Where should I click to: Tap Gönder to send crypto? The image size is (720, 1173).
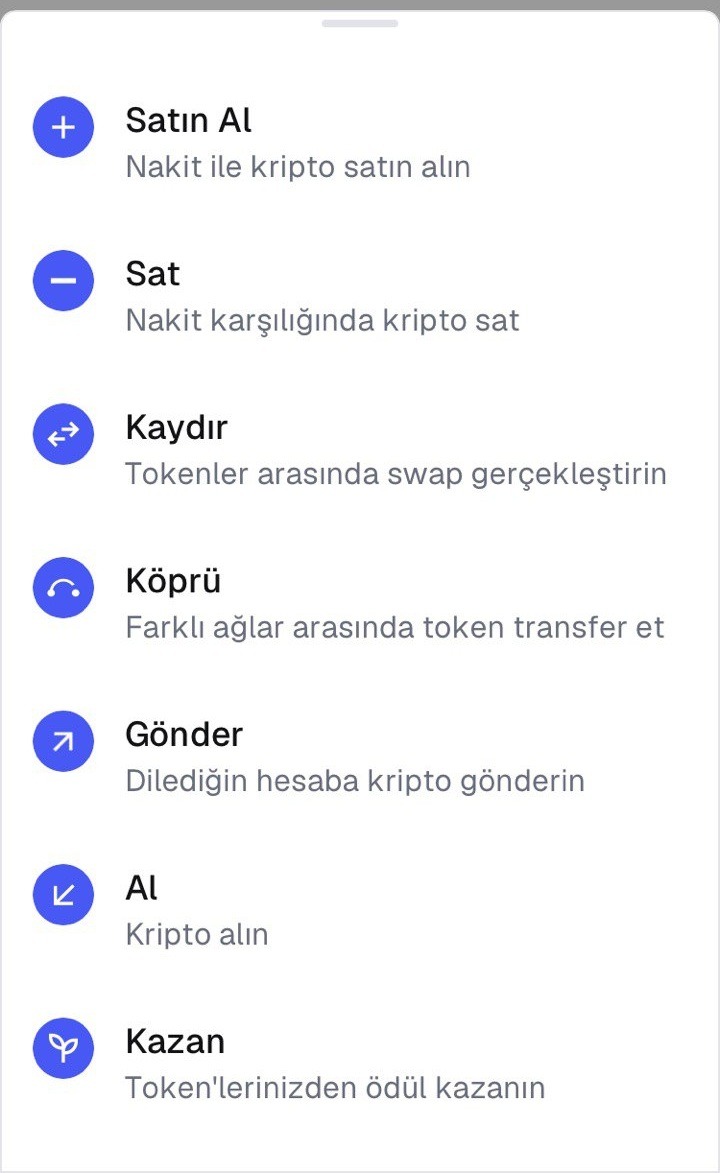tap(184, 735)
